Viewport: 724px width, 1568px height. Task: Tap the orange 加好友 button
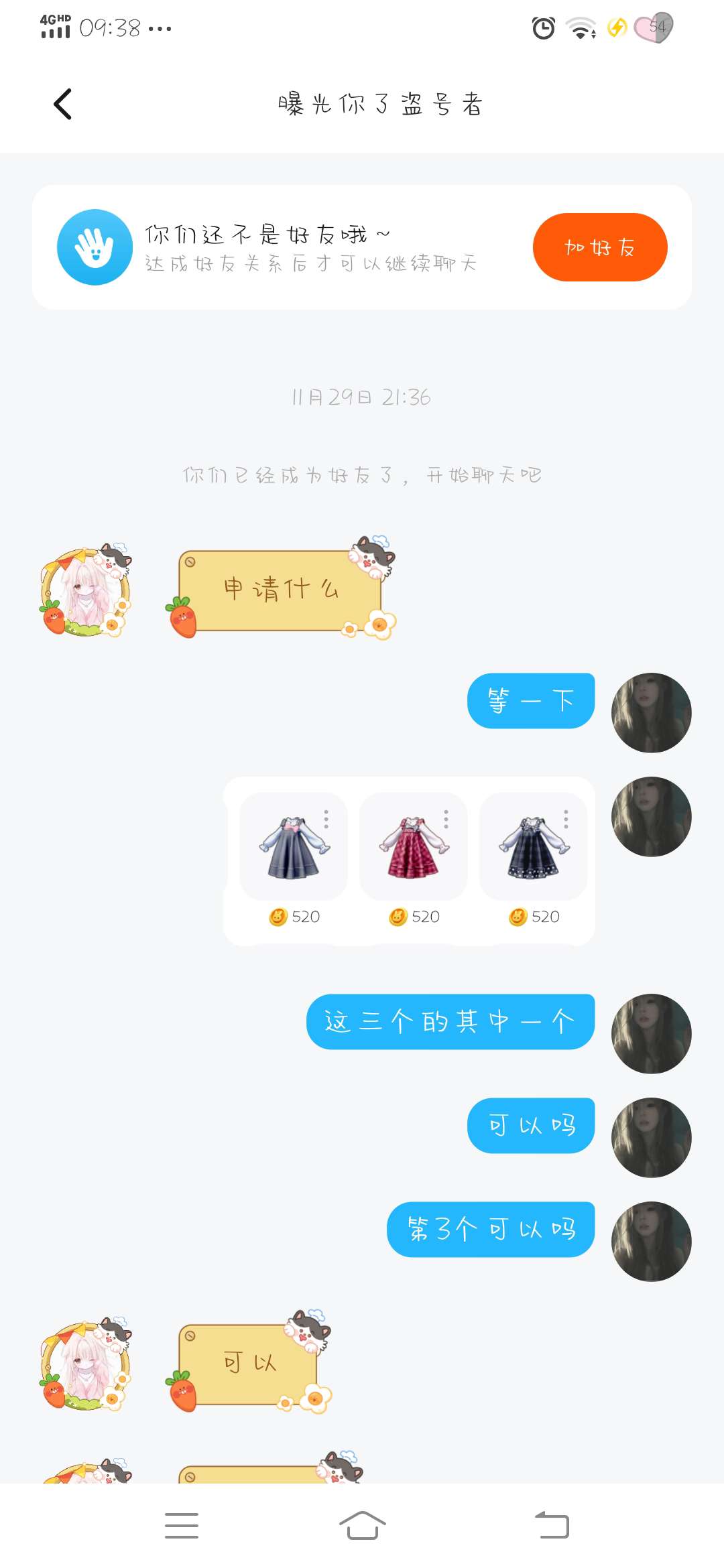point(599,247)
